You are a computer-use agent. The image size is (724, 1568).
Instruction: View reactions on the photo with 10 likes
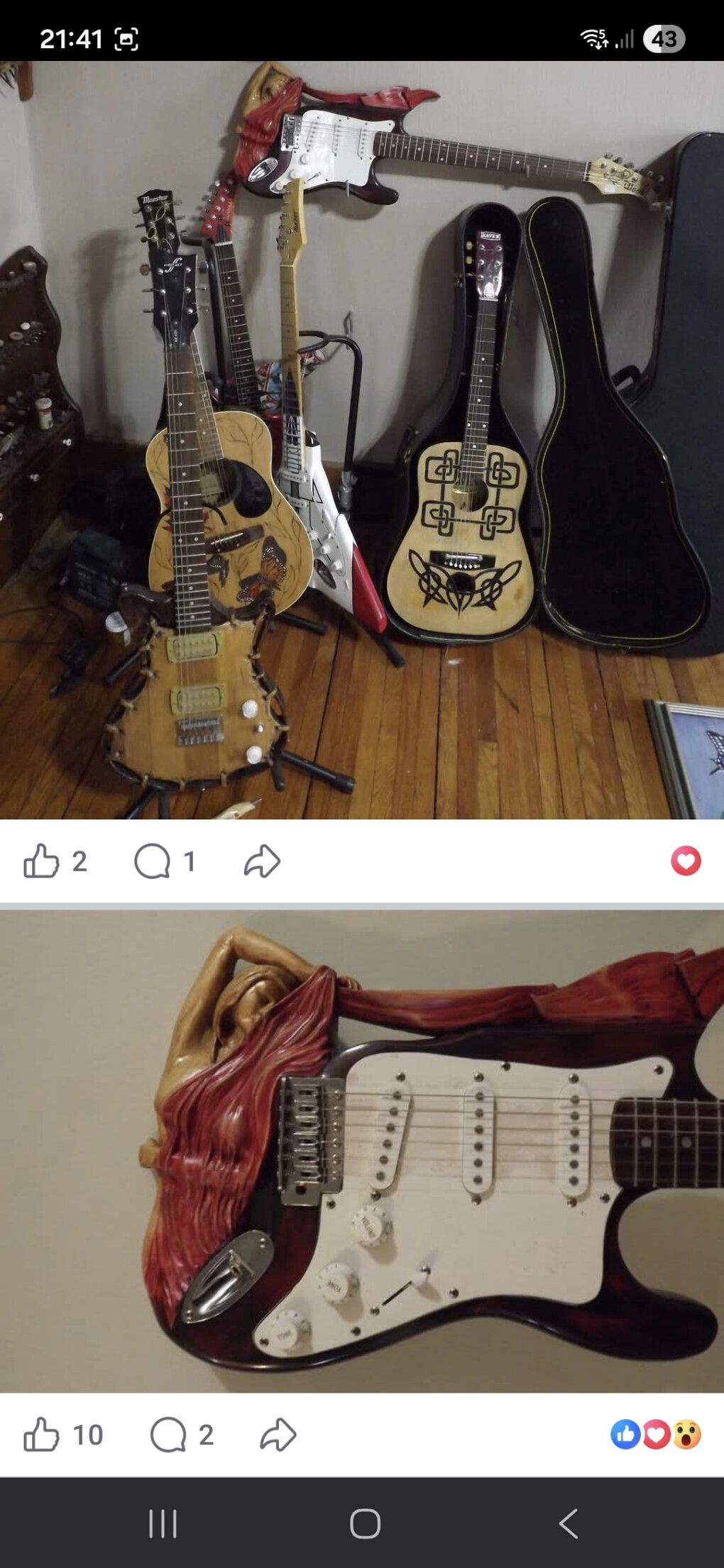coord(656,1435)
